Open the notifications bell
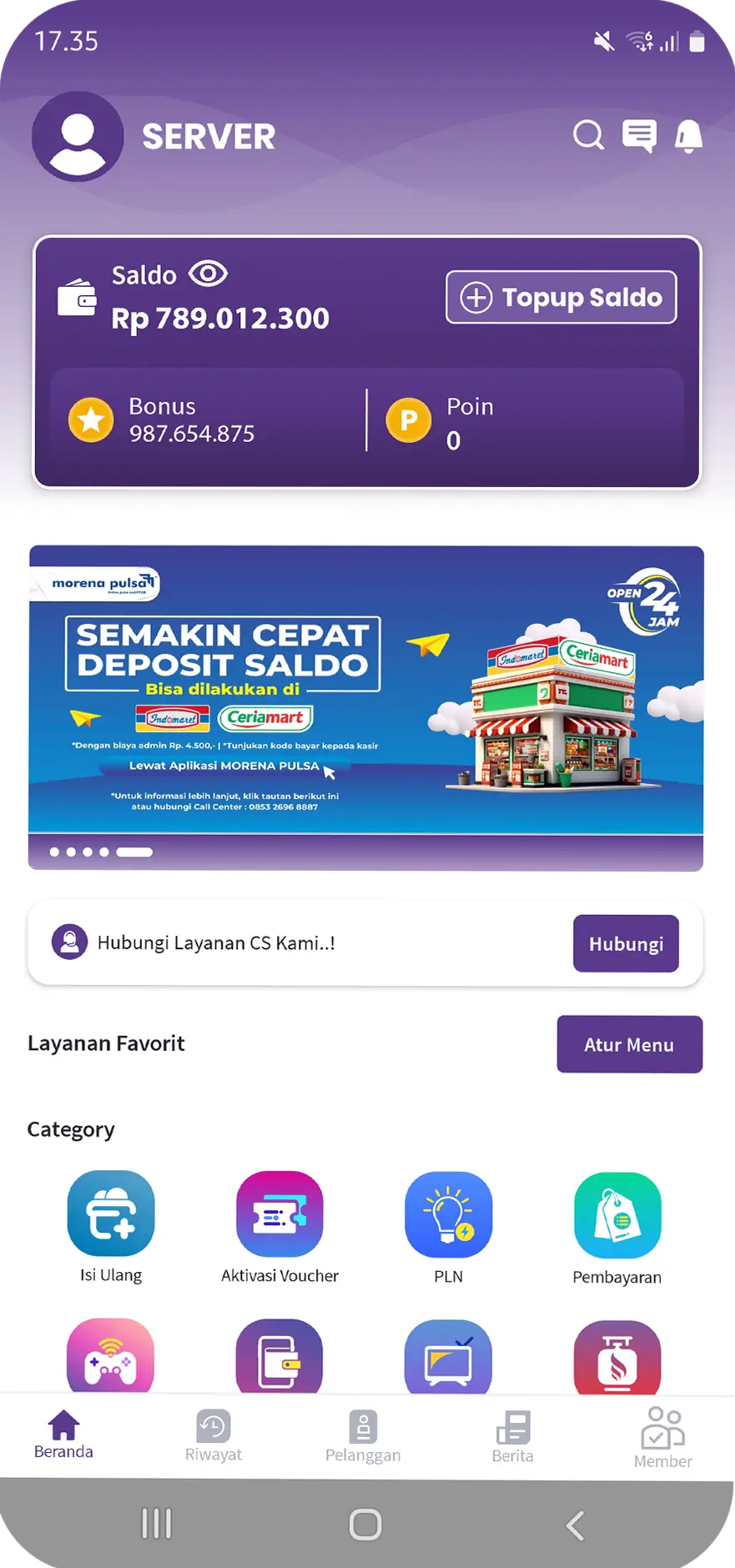The width and height of the screenshot is (735, 1568). pos(688,136)
